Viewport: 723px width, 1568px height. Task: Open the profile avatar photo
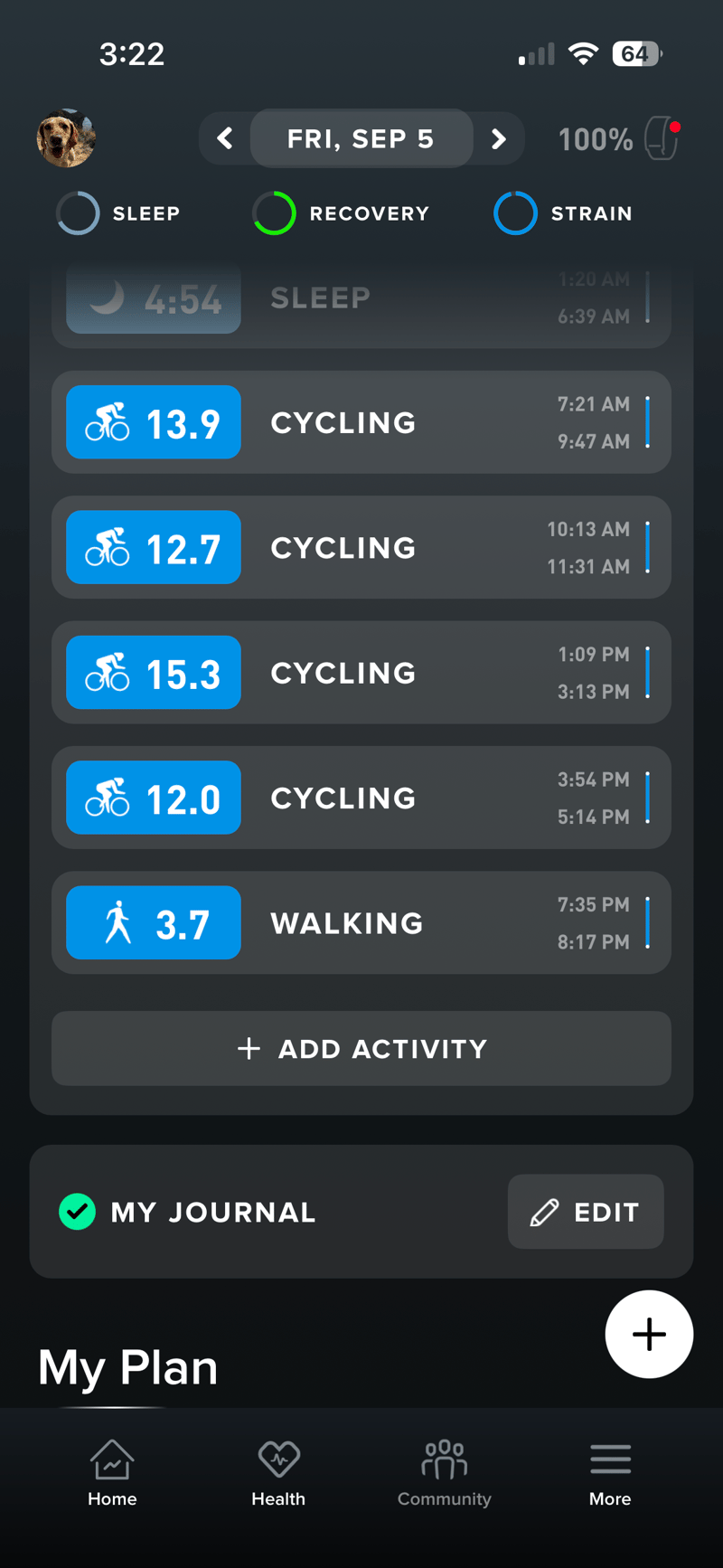(x=66, y=138)
